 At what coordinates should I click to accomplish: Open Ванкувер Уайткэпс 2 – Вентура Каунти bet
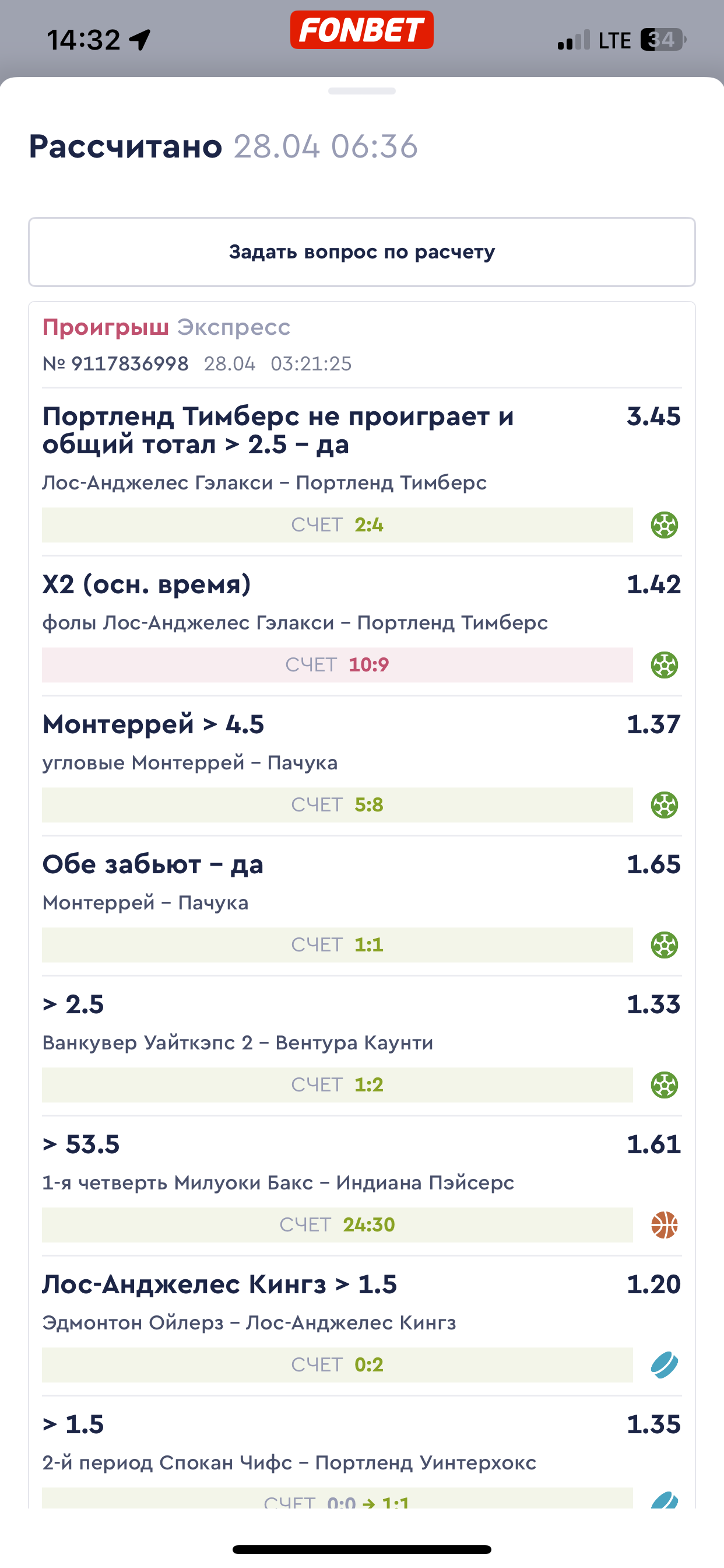coord(361,1046)
